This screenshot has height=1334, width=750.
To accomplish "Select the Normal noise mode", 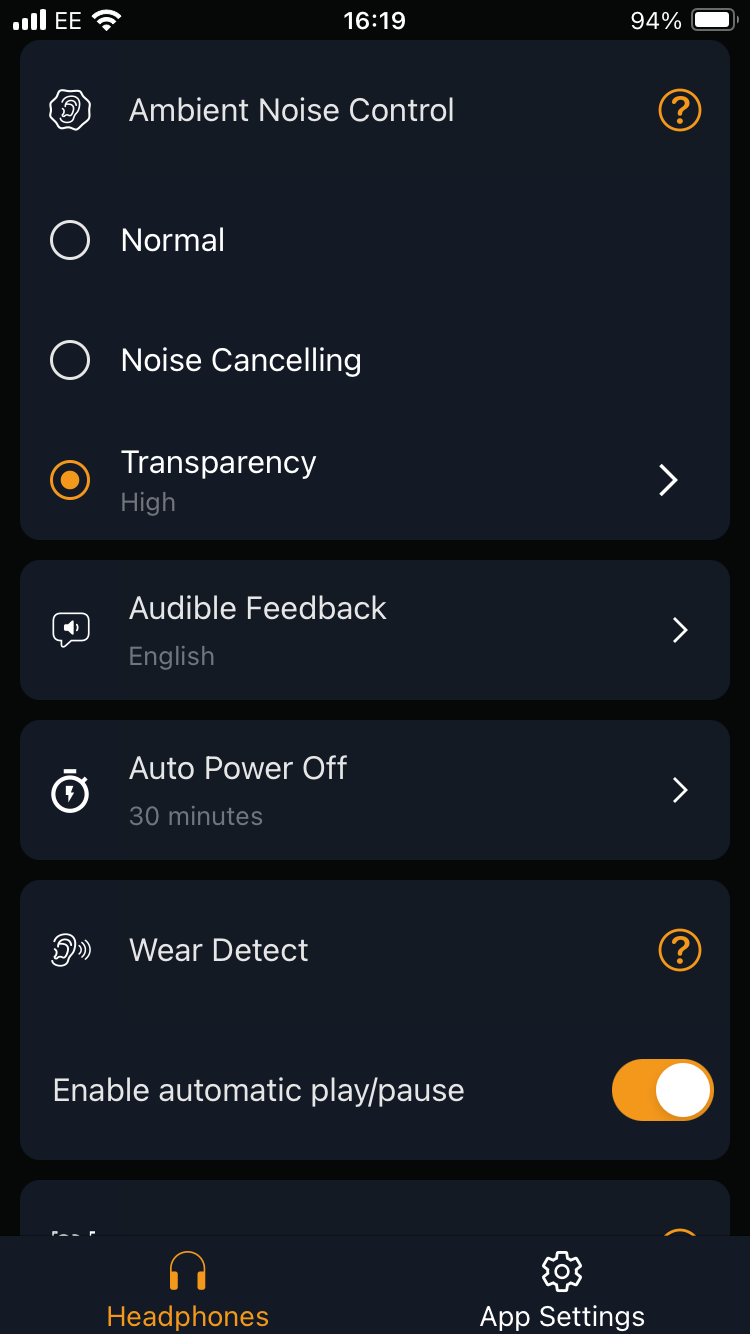I will pyautogui.click(x=70, y=240).
